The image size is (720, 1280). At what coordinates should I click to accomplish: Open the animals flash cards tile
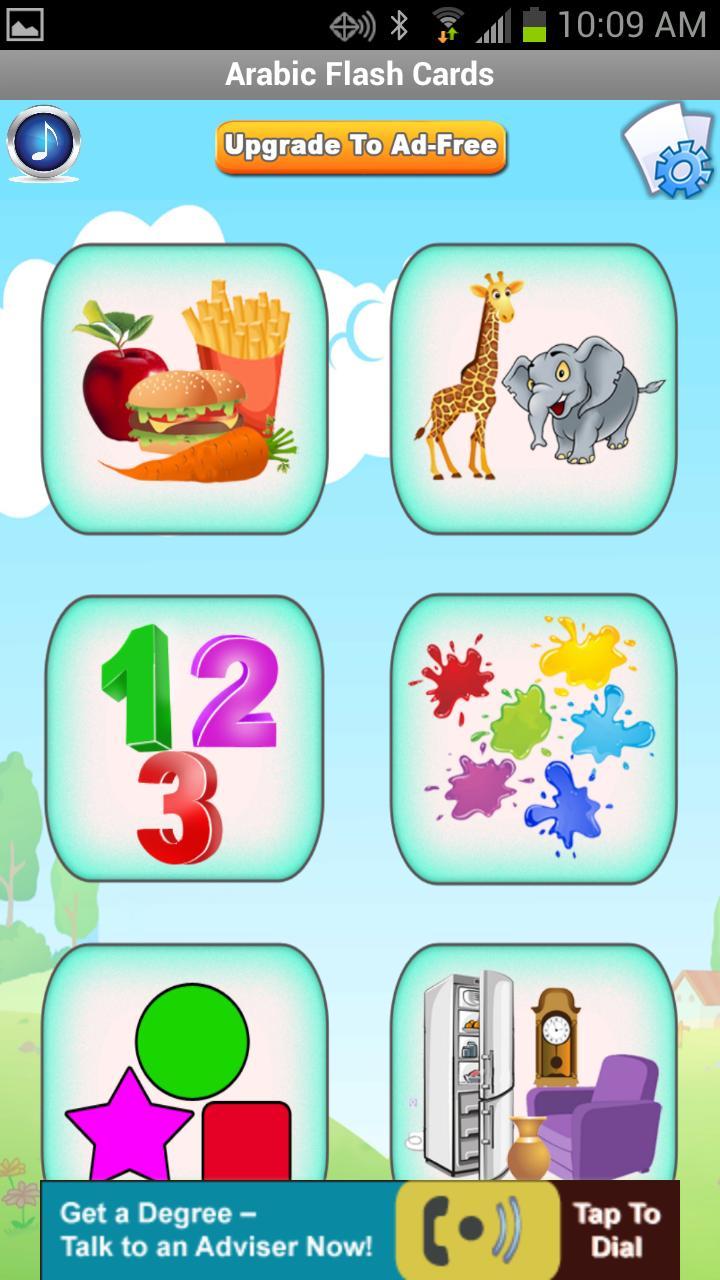tap(533, 388)
